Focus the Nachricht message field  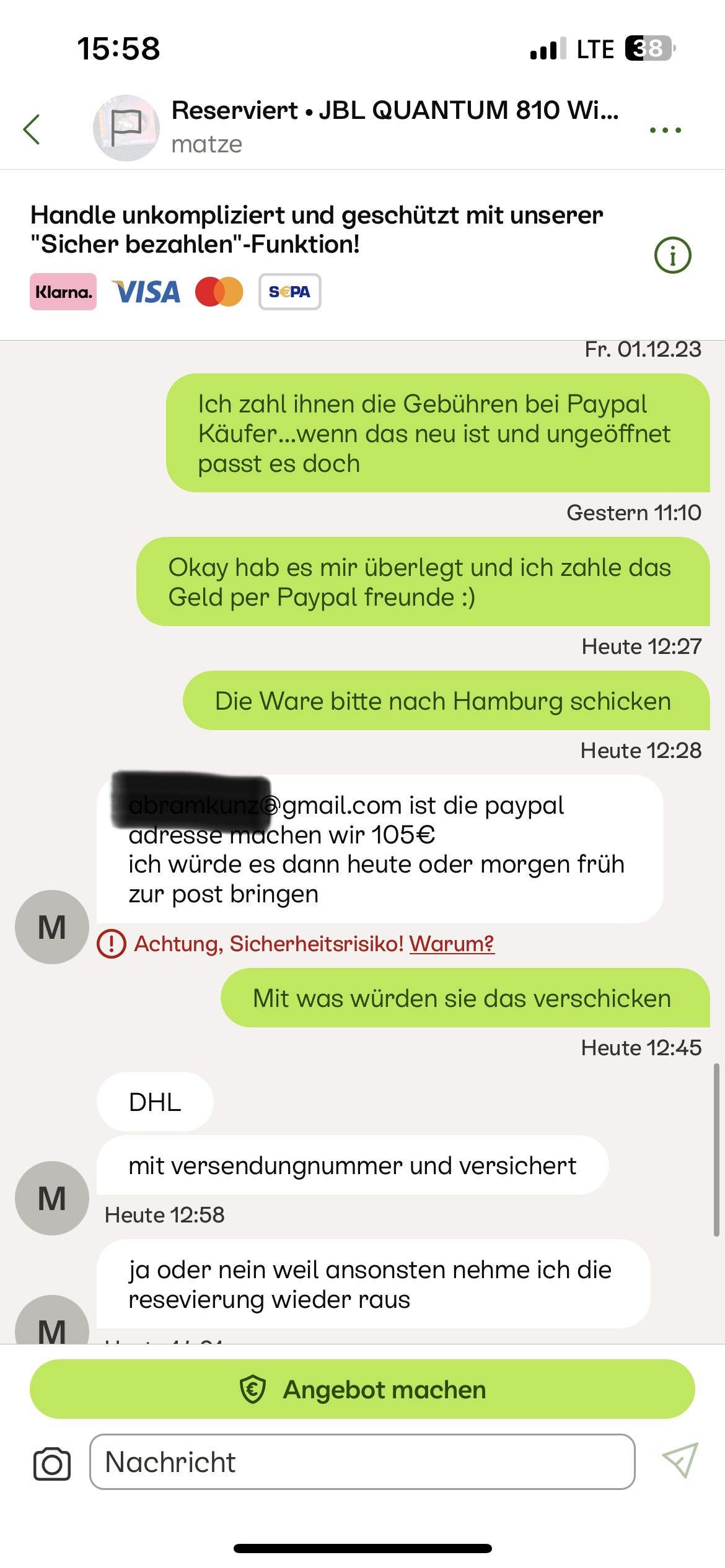[362, 1462]
